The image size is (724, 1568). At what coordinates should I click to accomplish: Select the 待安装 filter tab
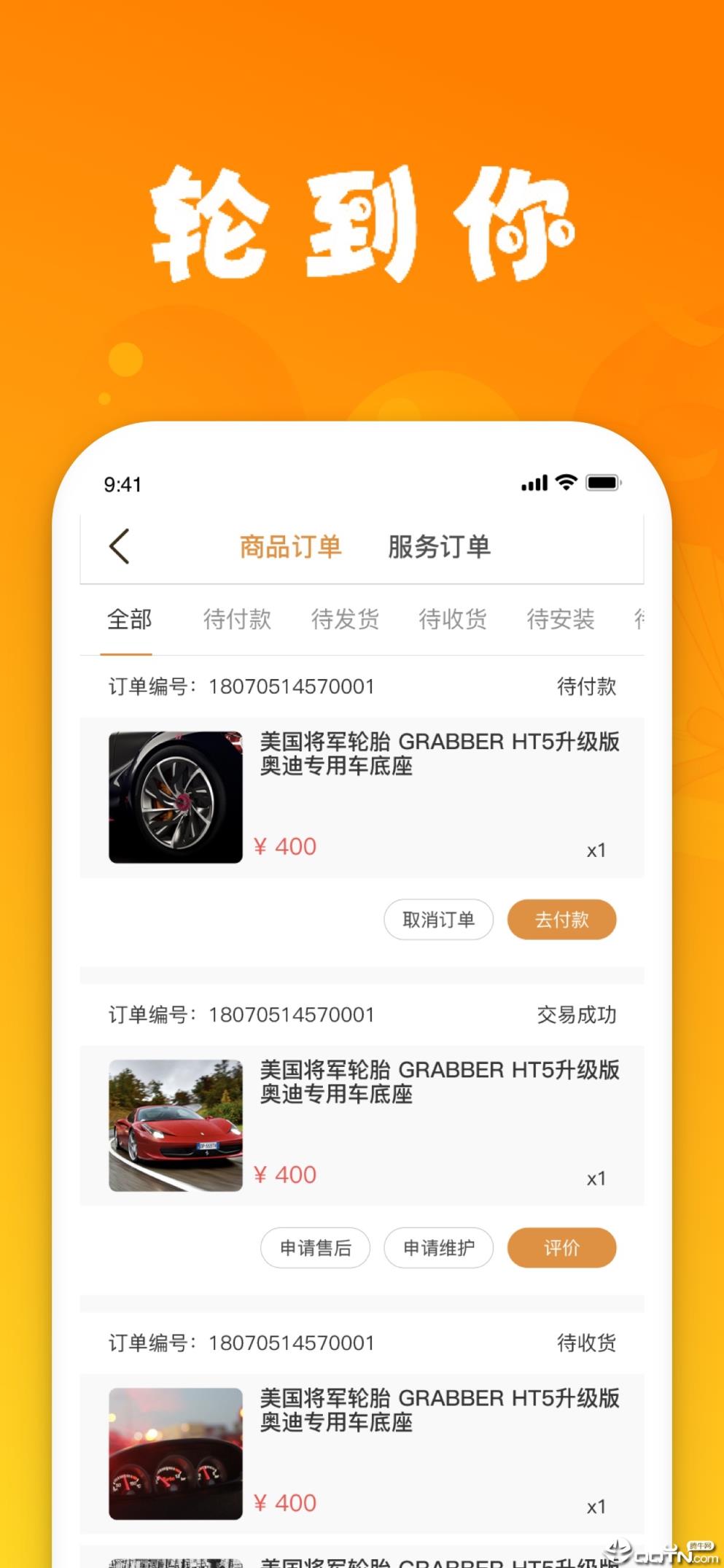click(x=560, y=620)
